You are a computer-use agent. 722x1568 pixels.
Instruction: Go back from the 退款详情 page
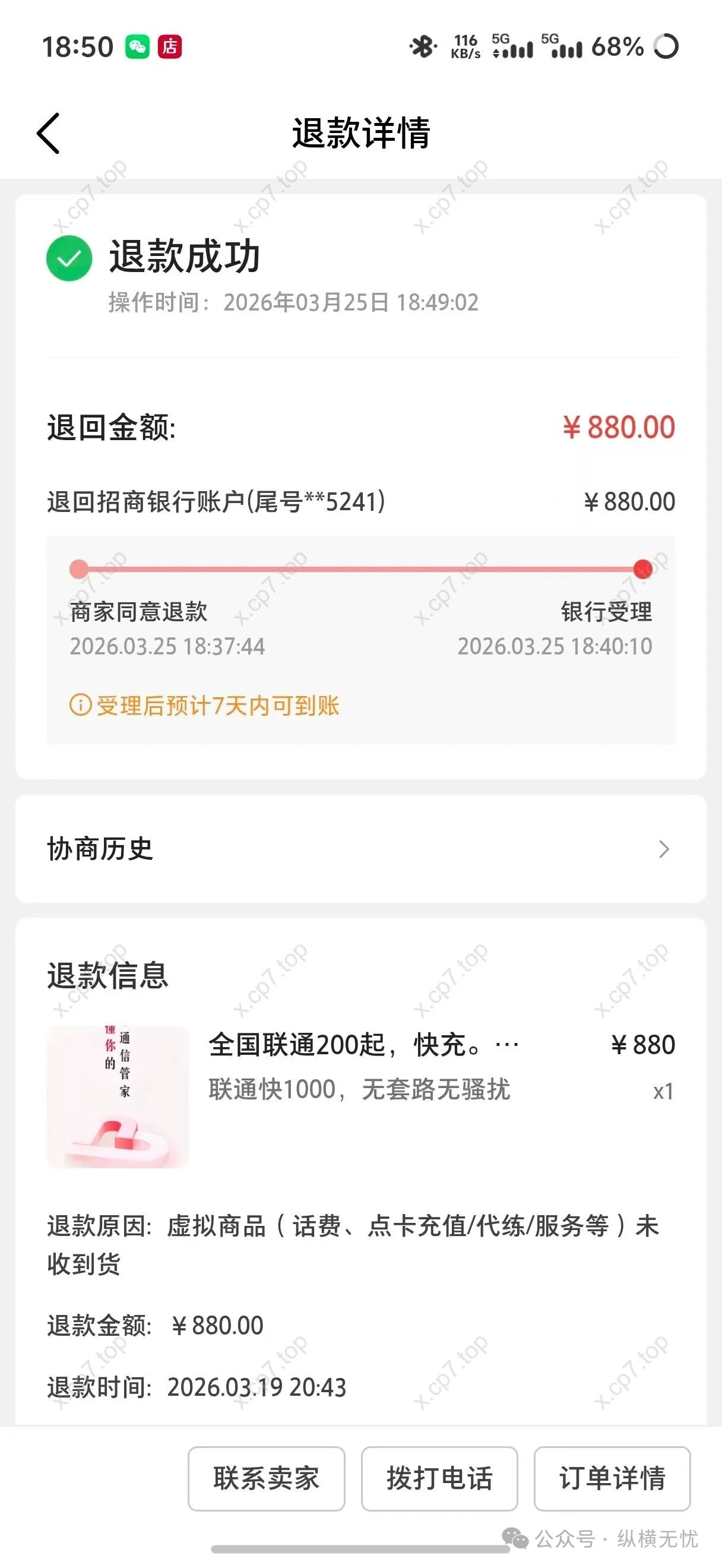49,133
